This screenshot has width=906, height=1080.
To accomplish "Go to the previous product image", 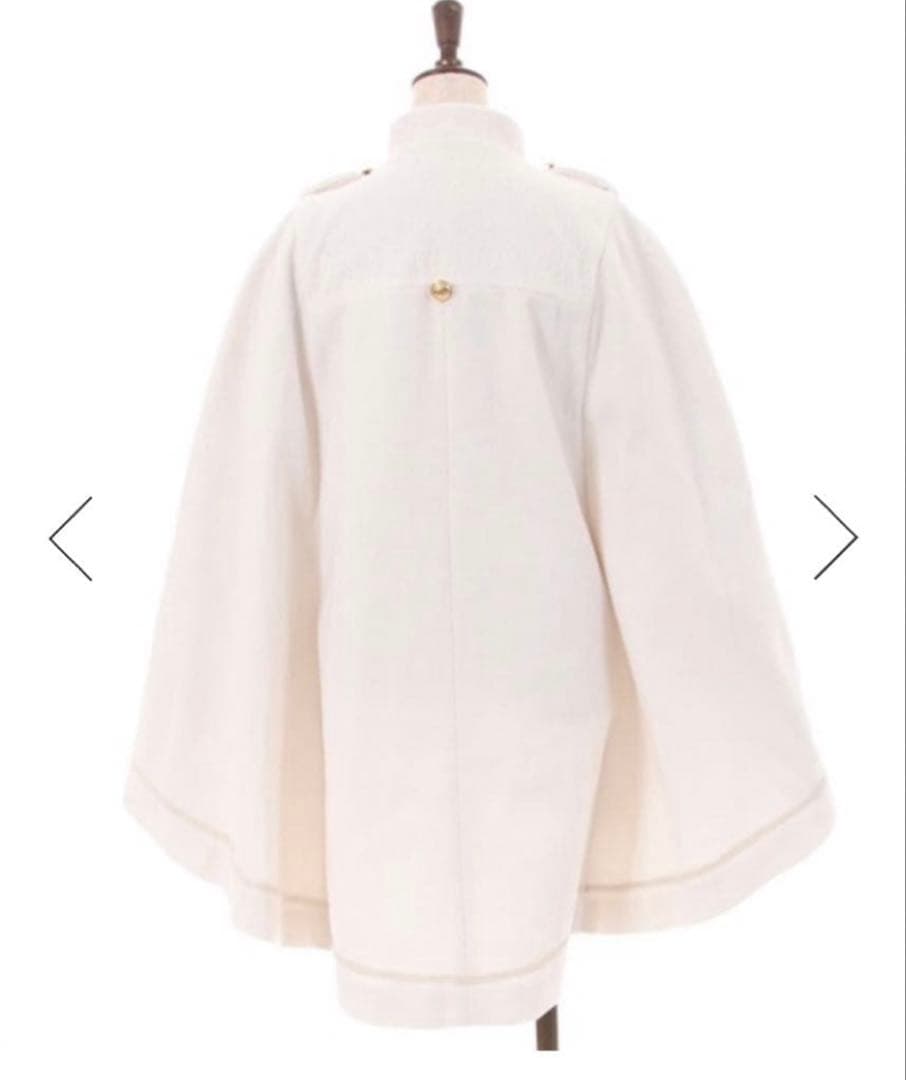I will pyautogui.click(x=71, y=538).
